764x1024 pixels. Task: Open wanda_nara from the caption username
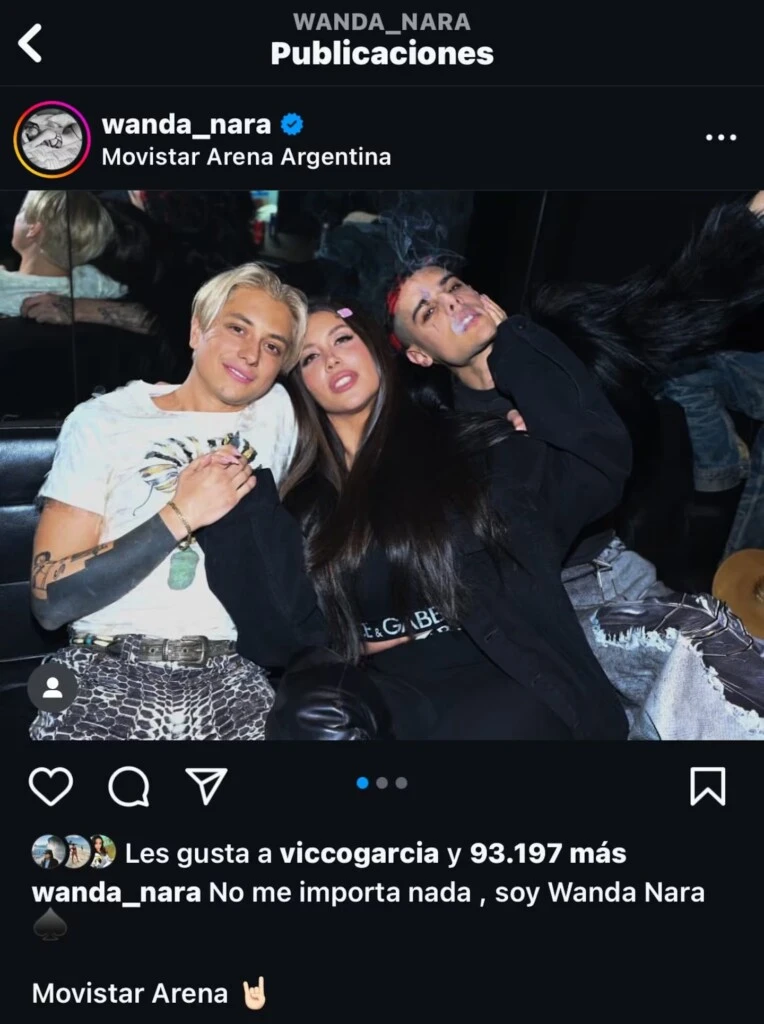[116, 892]
